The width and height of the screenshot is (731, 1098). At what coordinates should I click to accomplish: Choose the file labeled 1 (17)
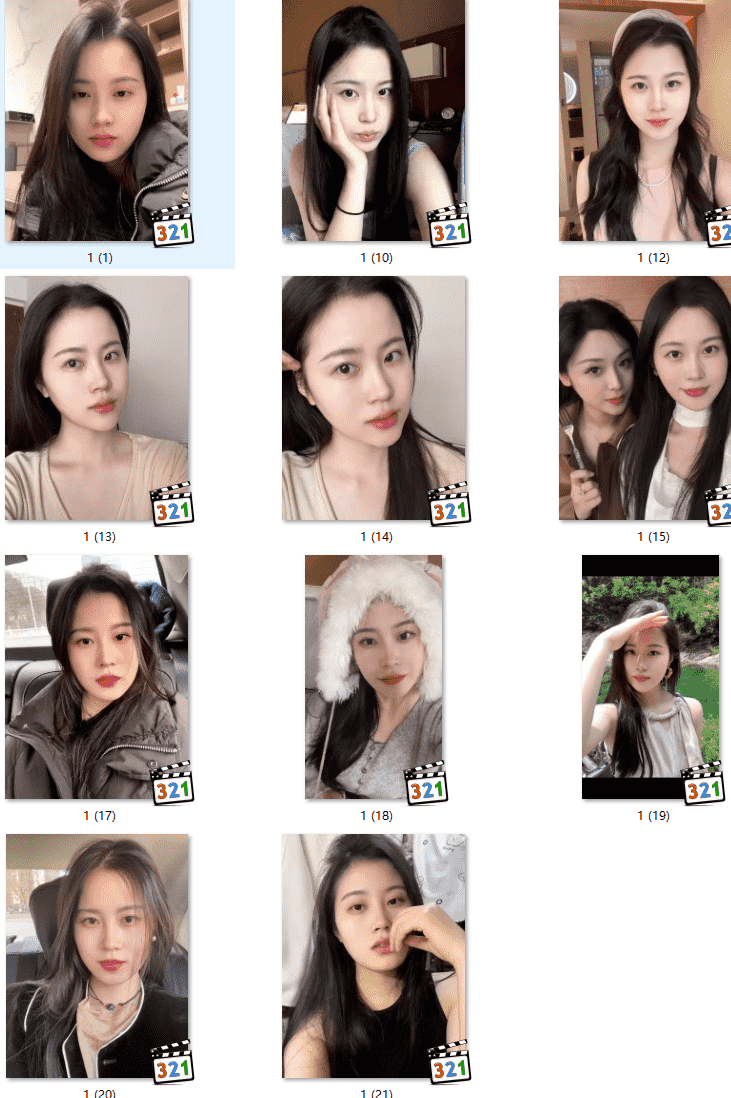(x=97, y=677)
